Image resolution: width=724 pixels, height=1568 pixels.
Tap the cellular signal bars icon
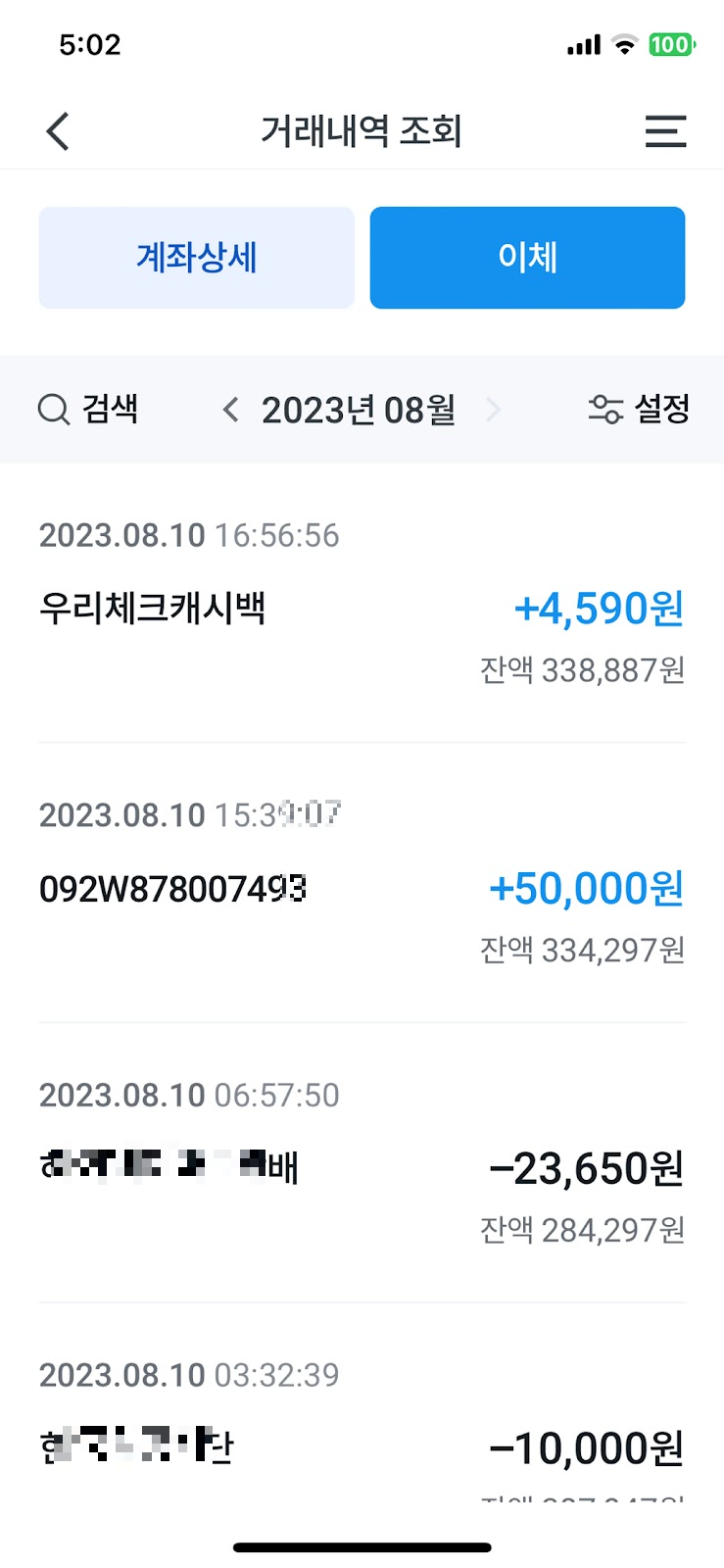tap(582, 44)
